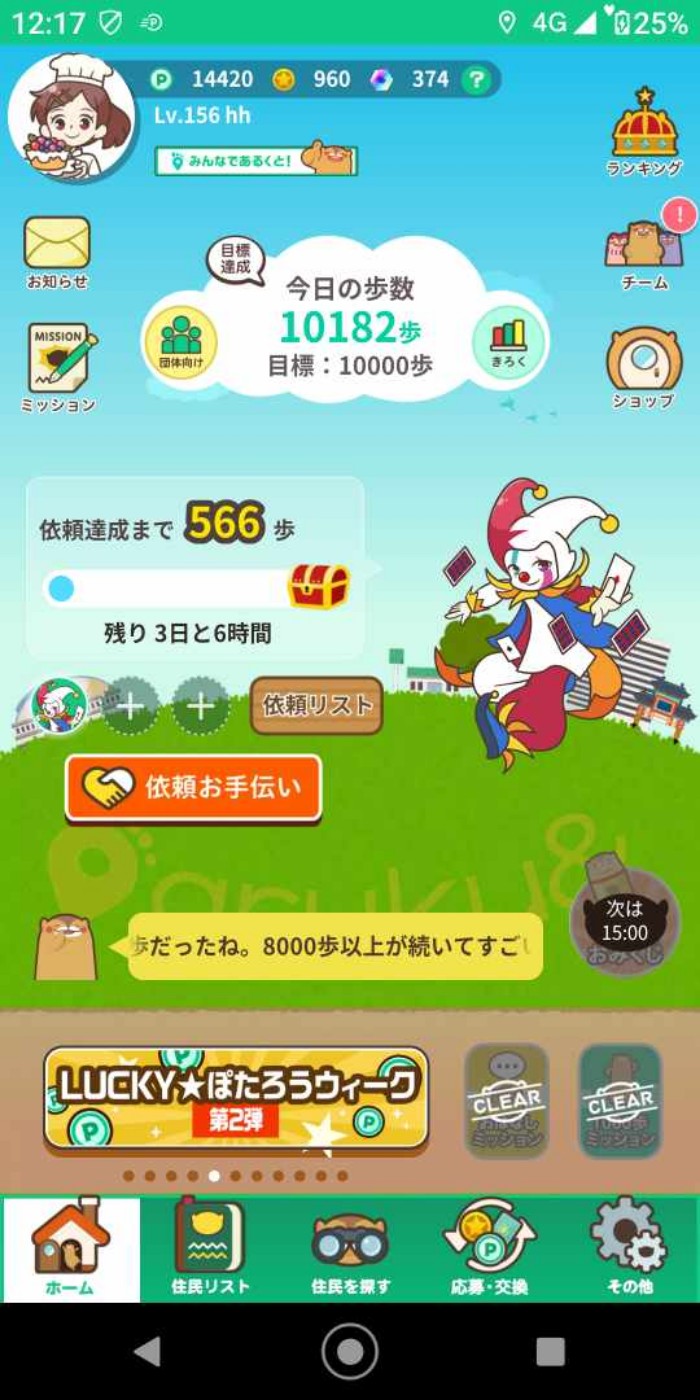
Task: Open the みんなであるくと! banner
Action: click(256, 160)
